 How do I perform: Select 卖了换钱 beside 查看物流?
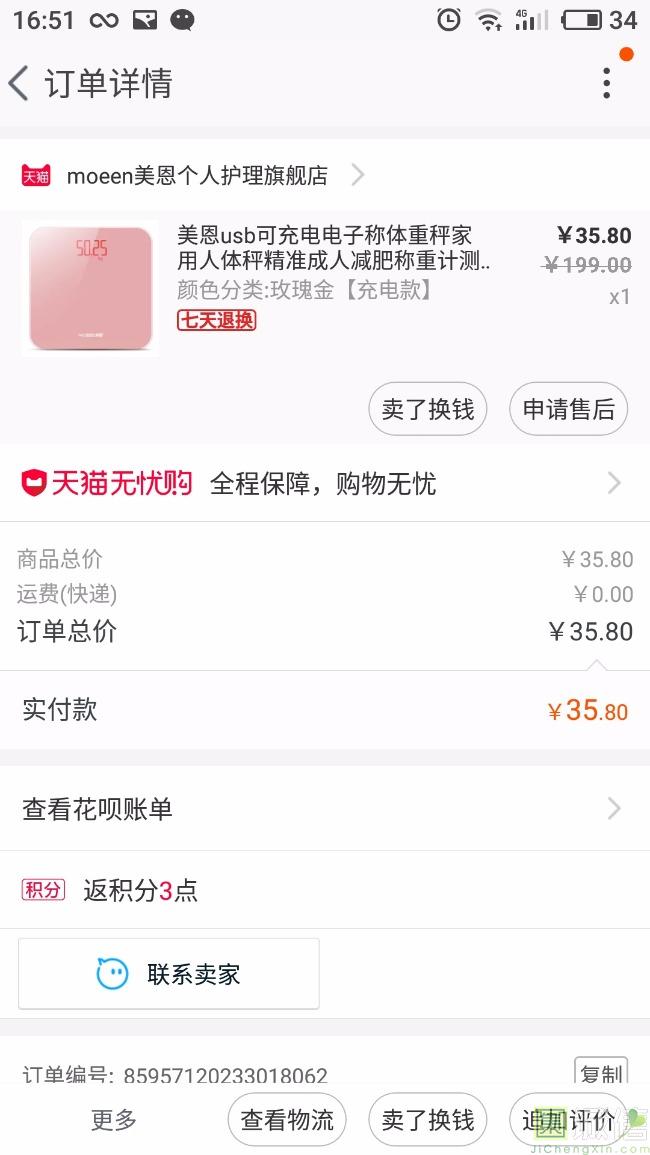click(428, 1120)
